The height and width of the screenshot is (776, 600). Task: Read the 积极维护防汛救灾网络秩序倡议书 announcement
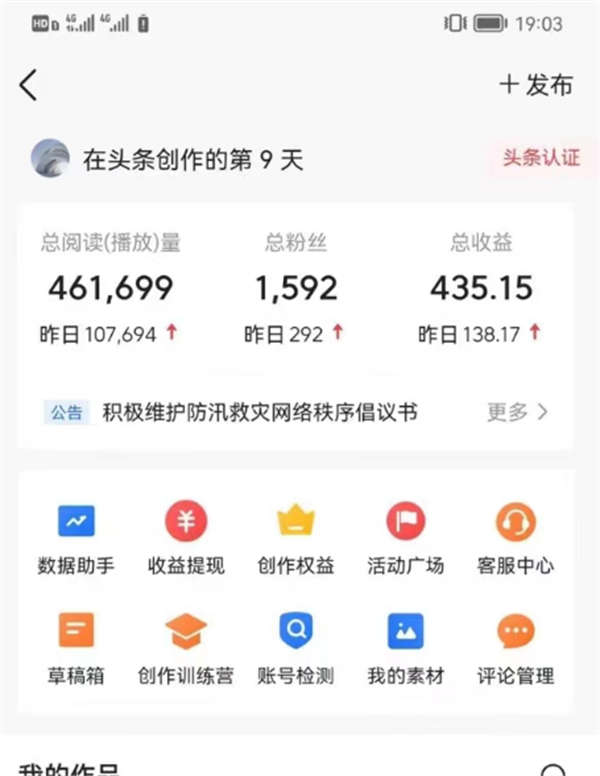coord(260,412)
